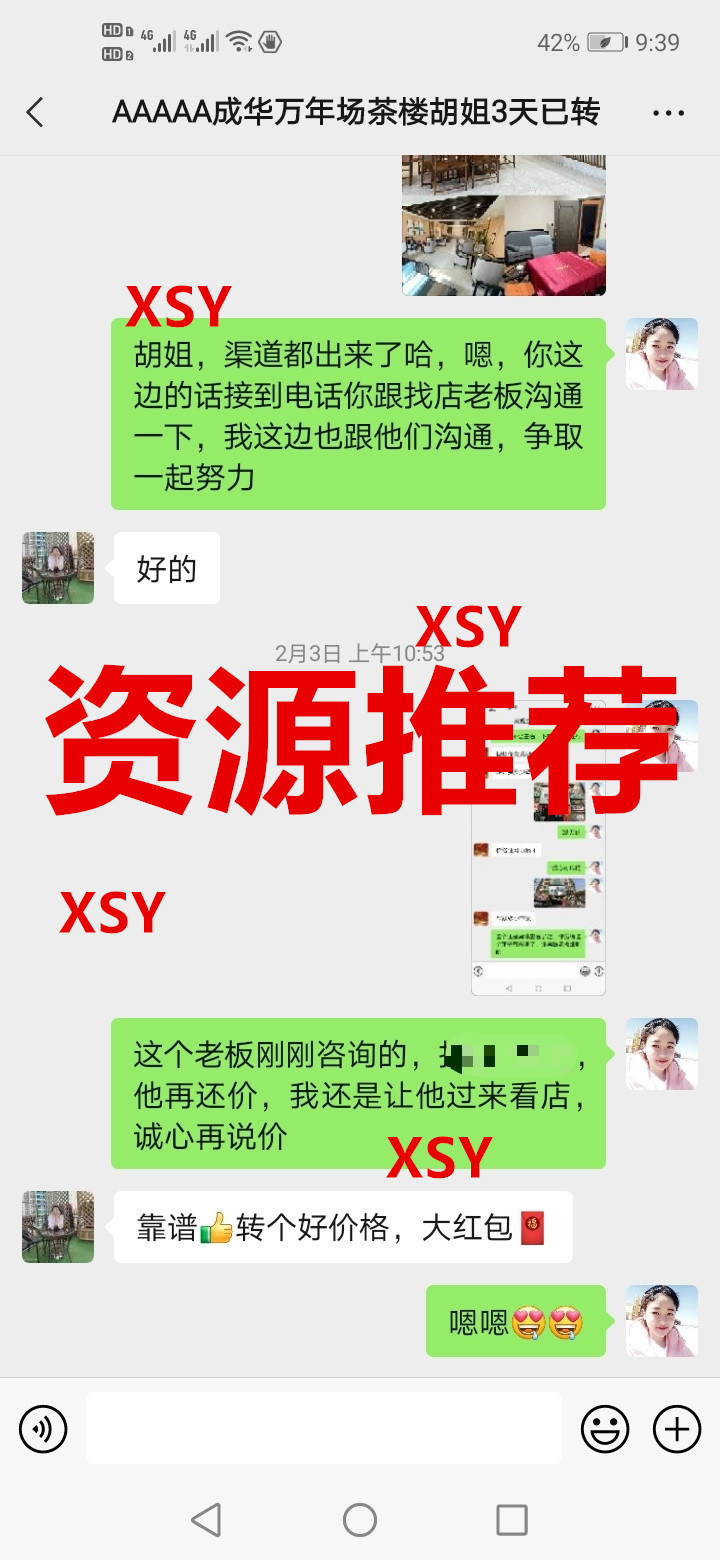720x1560 pixels.
Task: Open avatar next to 靠谱 message
Action: click(x=58, y=1227)
